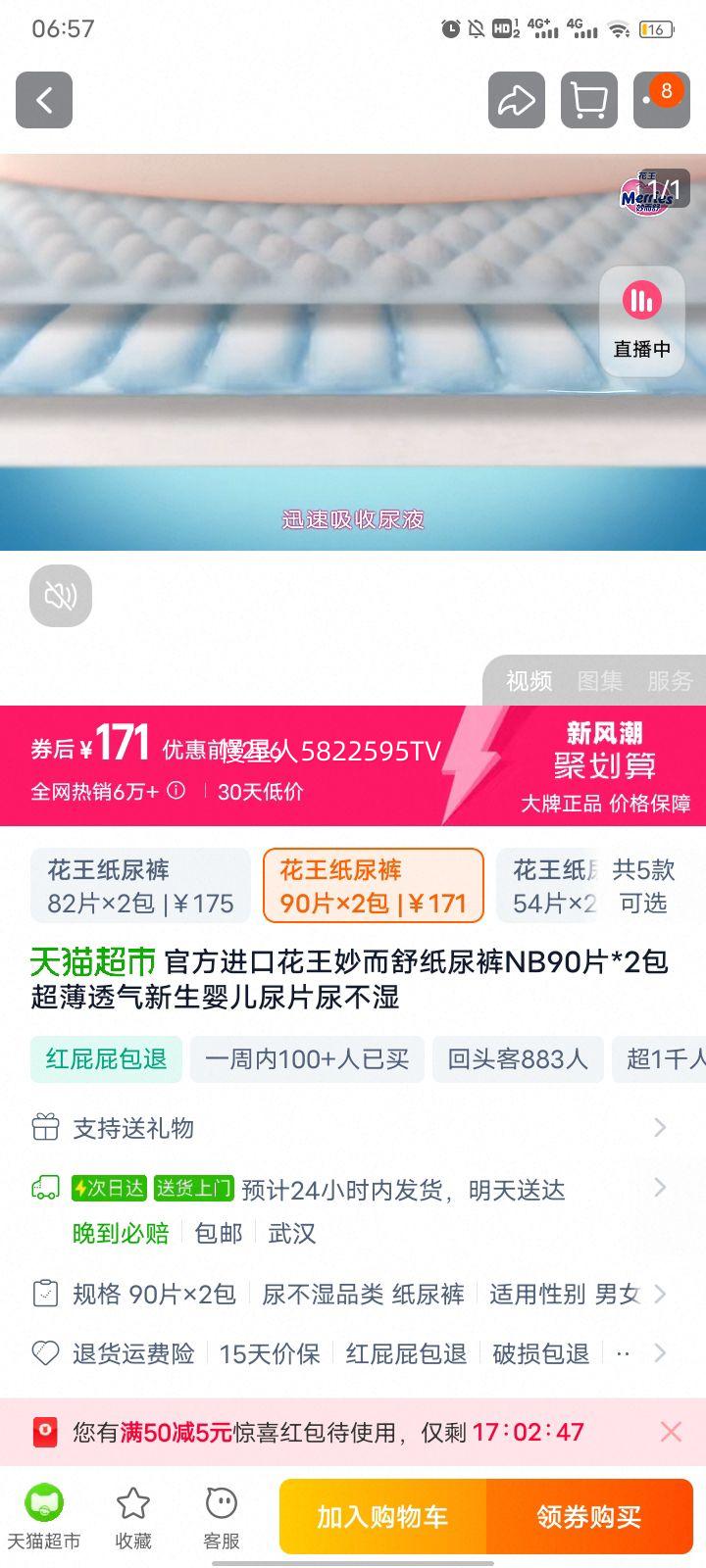Expand the 退货运费险 guarantees row
The image size is (706, 1568).
(353, 1353)
